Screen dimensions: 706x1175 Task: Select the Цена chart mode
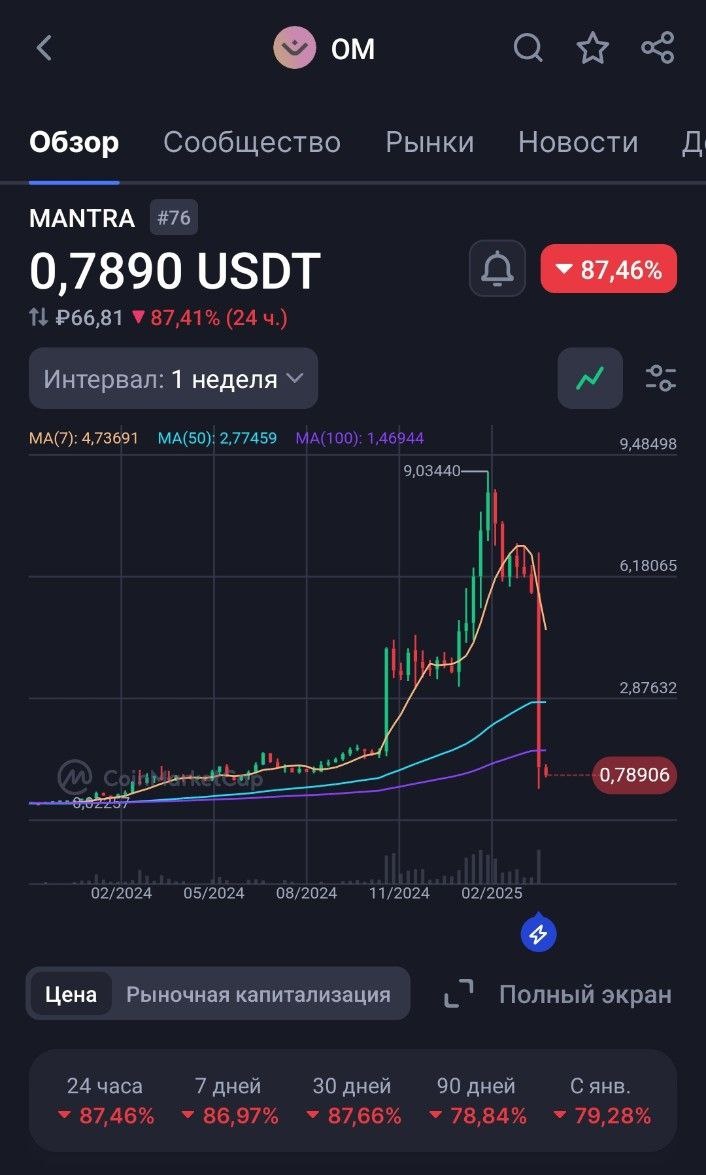[x=71, y=994]
